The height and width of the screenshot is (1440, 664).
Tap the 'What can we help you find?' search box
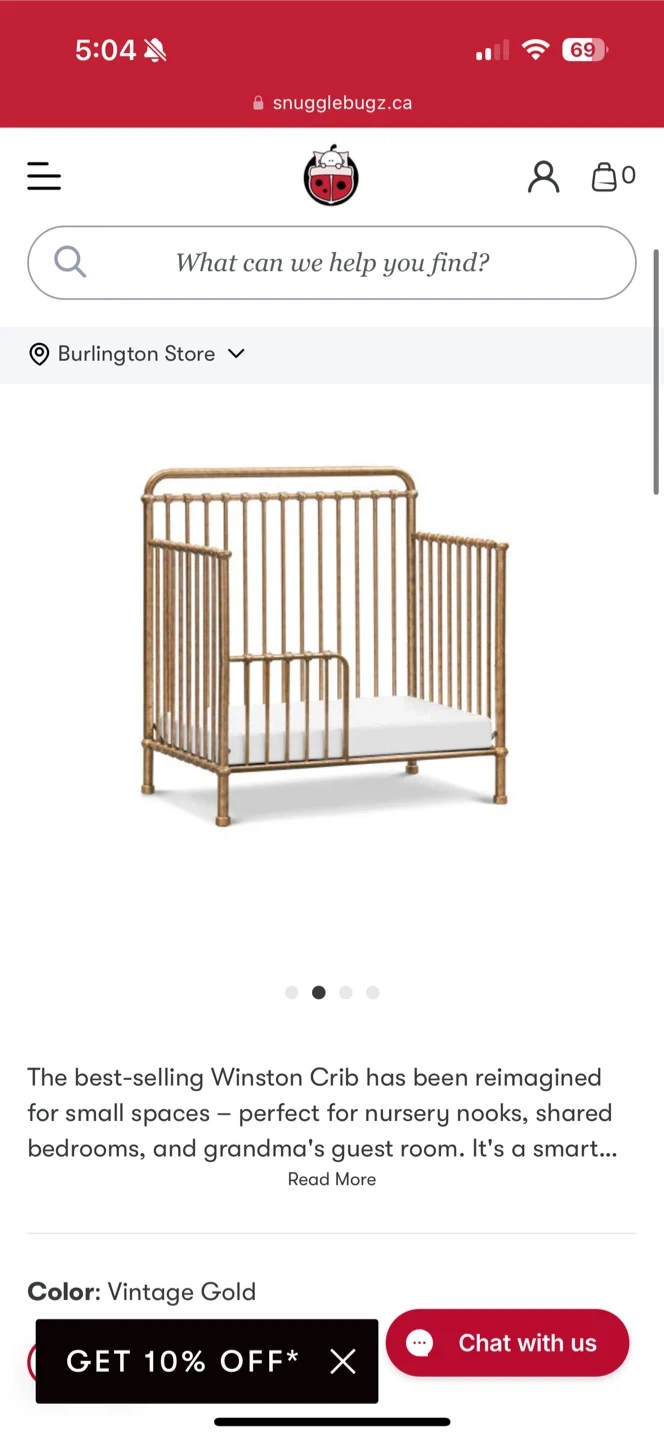pyautogui.click(x=332, y=263)
